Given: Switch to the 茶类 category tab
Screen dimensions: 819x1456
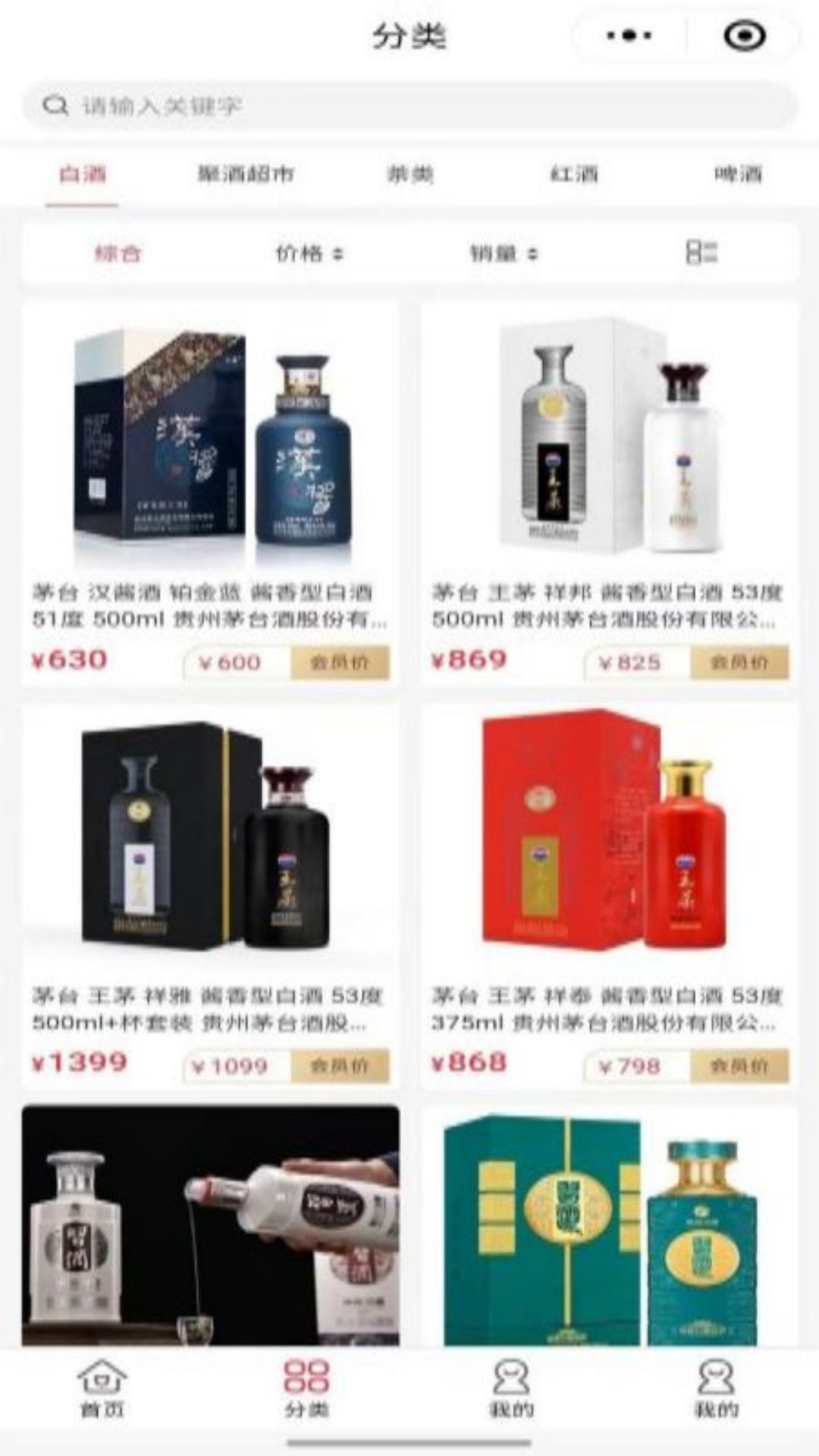Looking at the screenshot, I should click(409, 175).
